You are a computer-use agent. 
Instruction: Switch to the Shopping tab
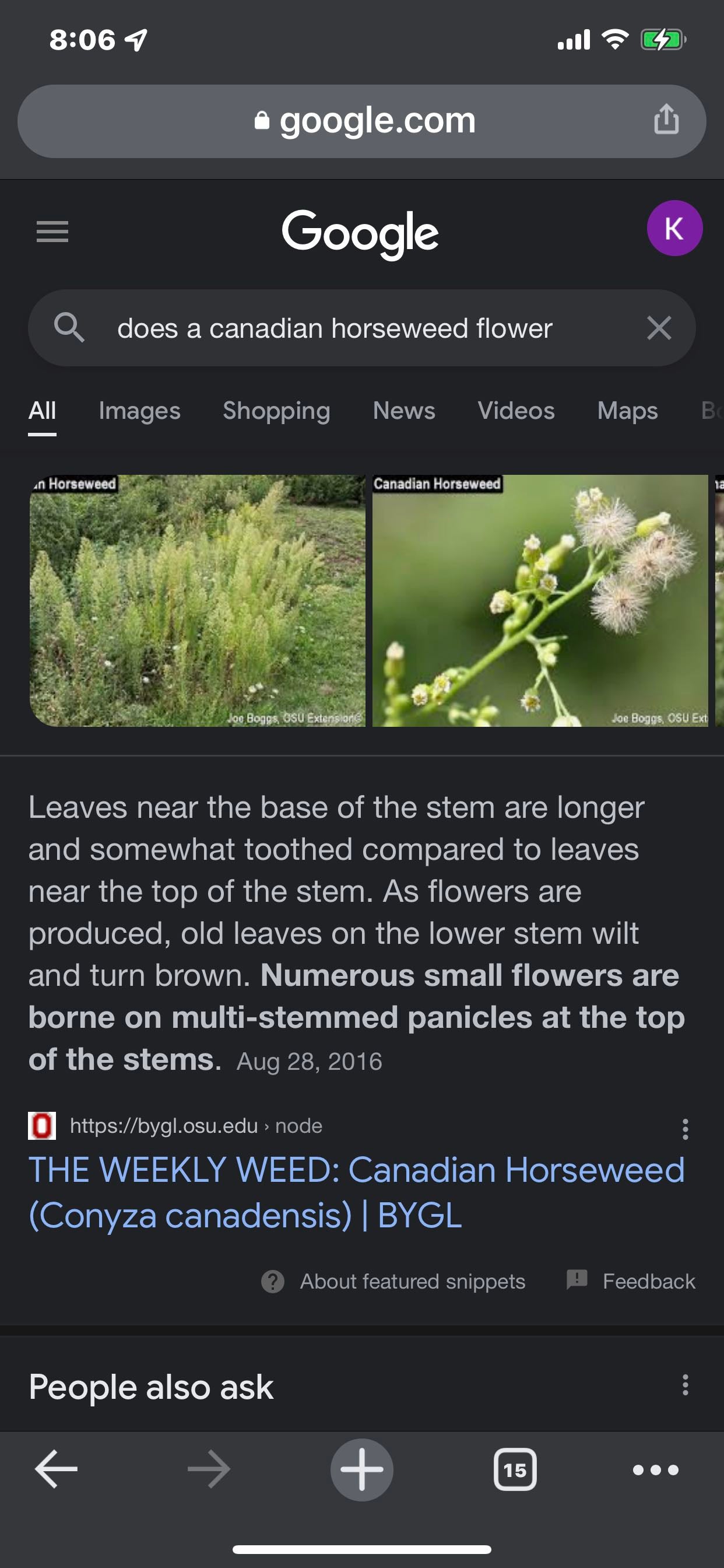point(276,411)
